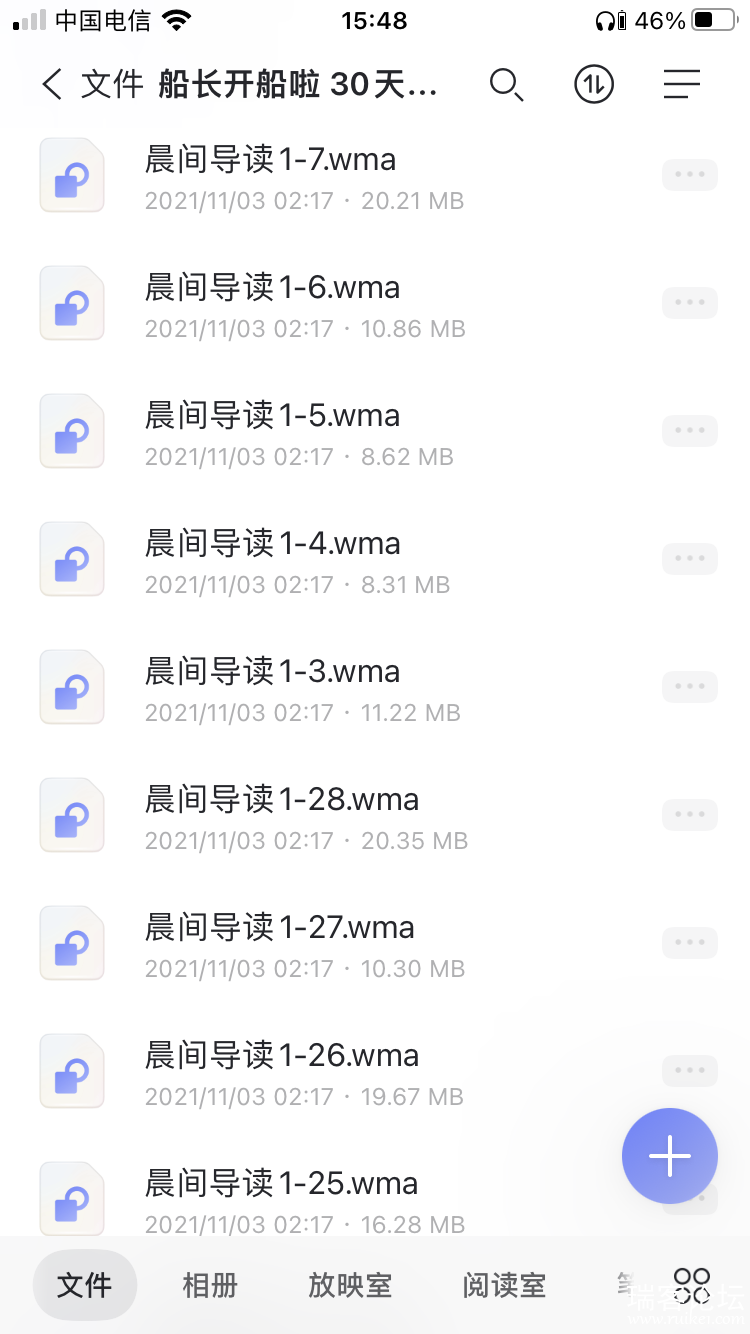Open the sort and view menu
The height and width of the screenshot is (1334, 750).
682,85
